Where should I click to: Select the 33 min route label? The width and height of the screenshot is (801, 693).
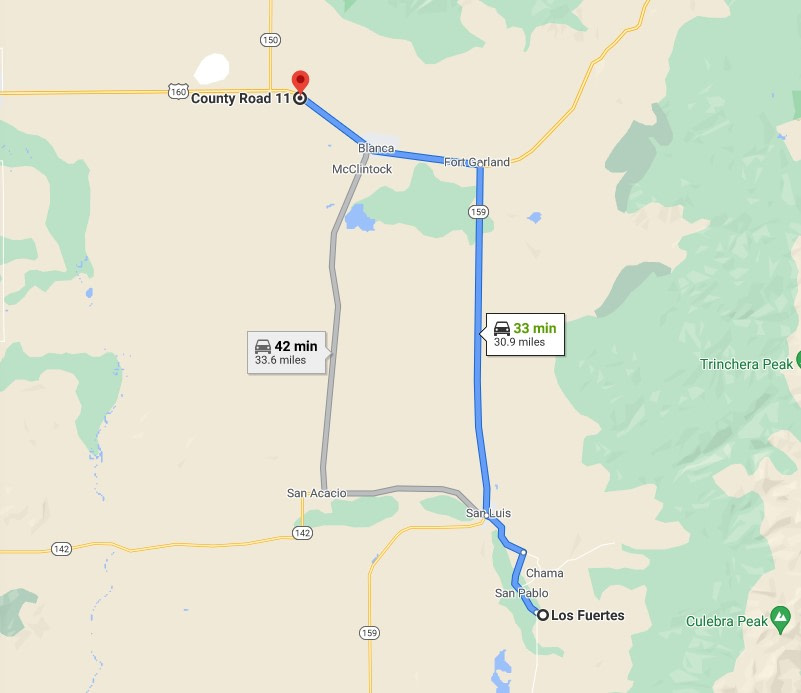click(525, 333)
